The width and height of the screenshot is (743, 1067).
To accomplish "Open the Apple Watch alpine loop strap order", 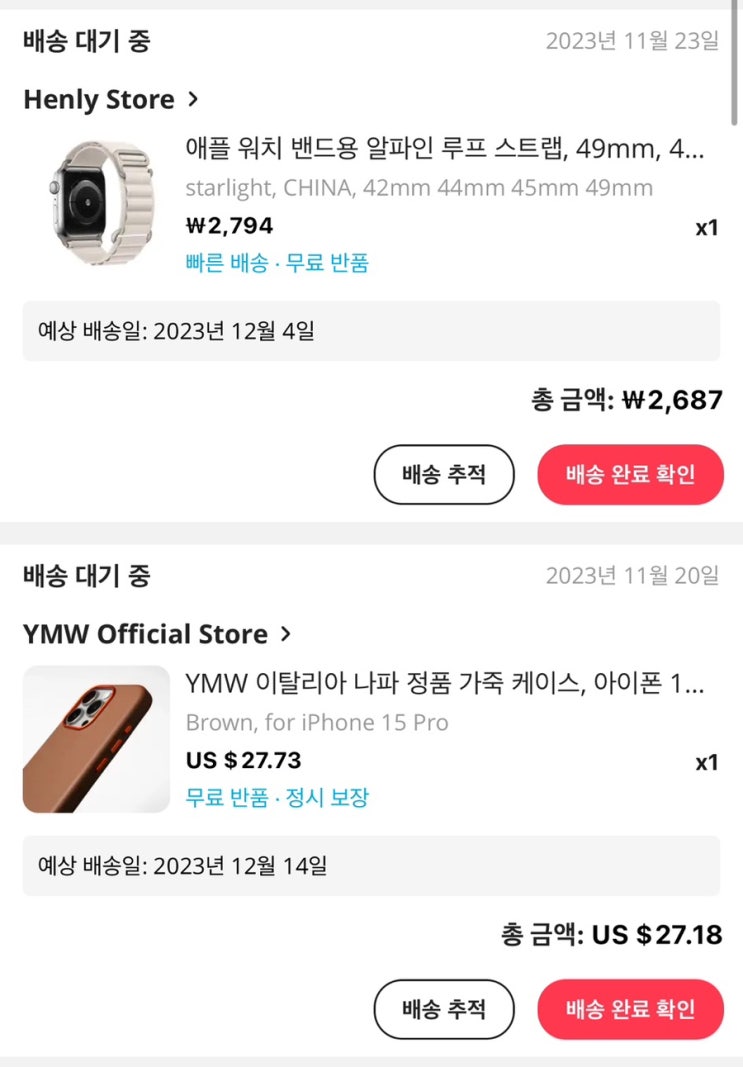I will 445,150.
